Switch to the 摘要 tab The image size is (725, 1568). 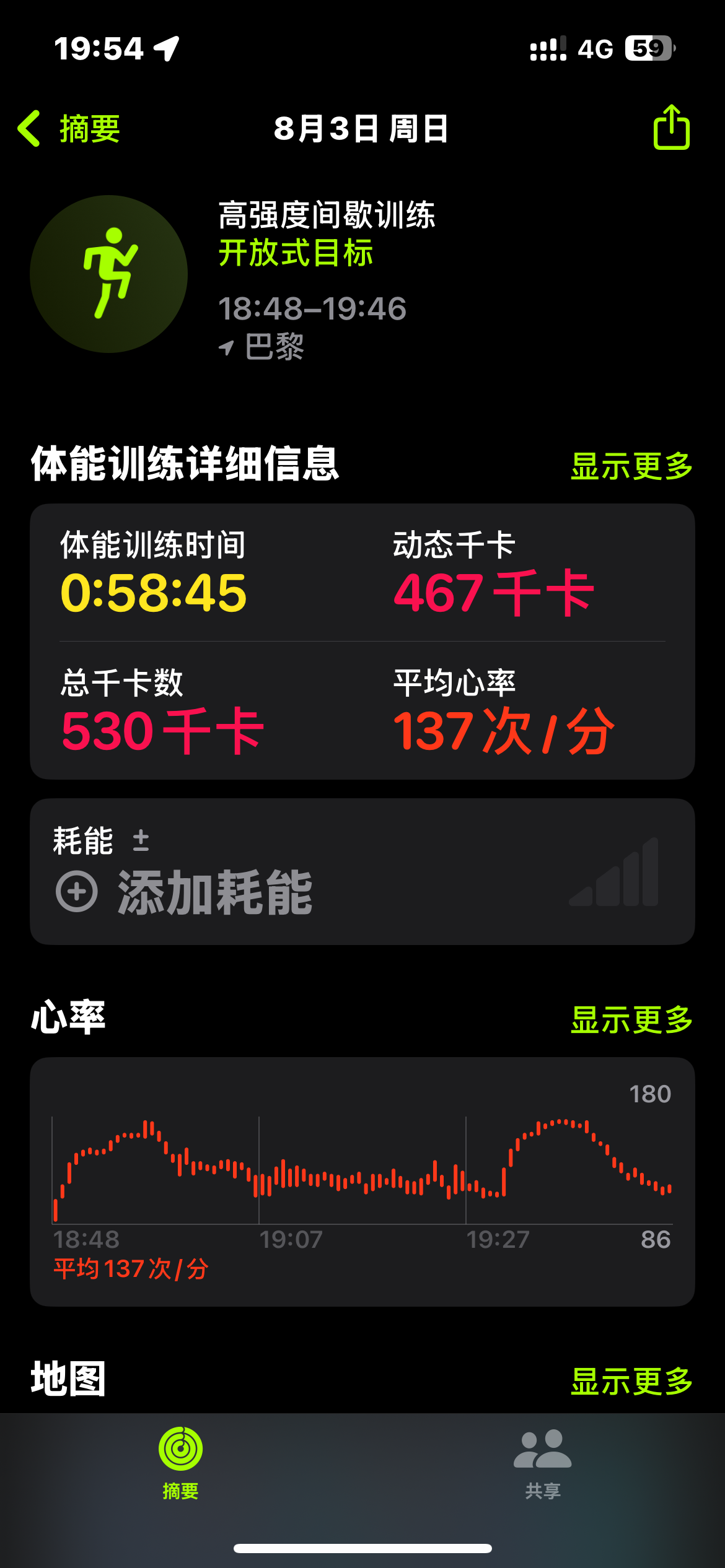click(180, 1463)
